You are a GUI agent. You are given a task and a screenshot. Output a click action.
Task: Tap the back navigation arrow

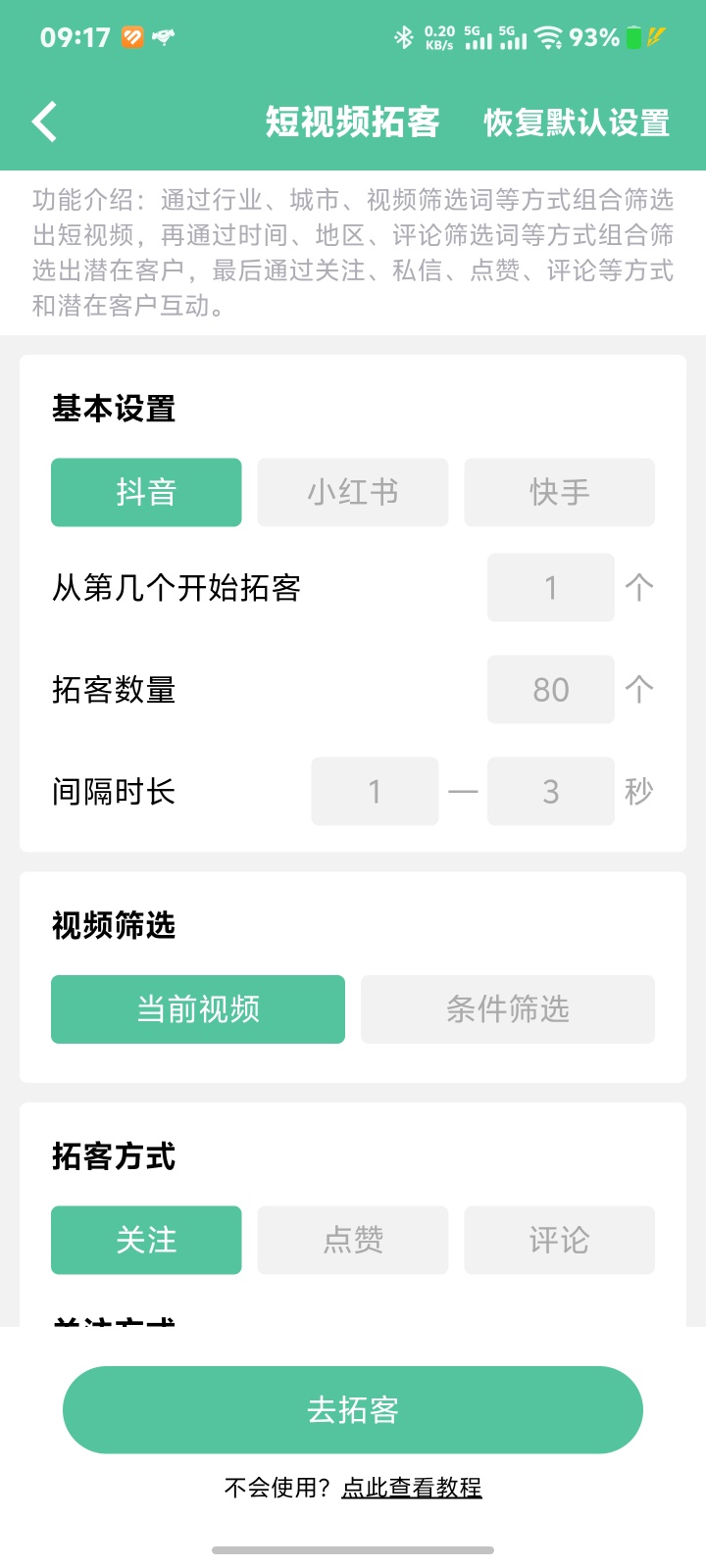[44, 120]
